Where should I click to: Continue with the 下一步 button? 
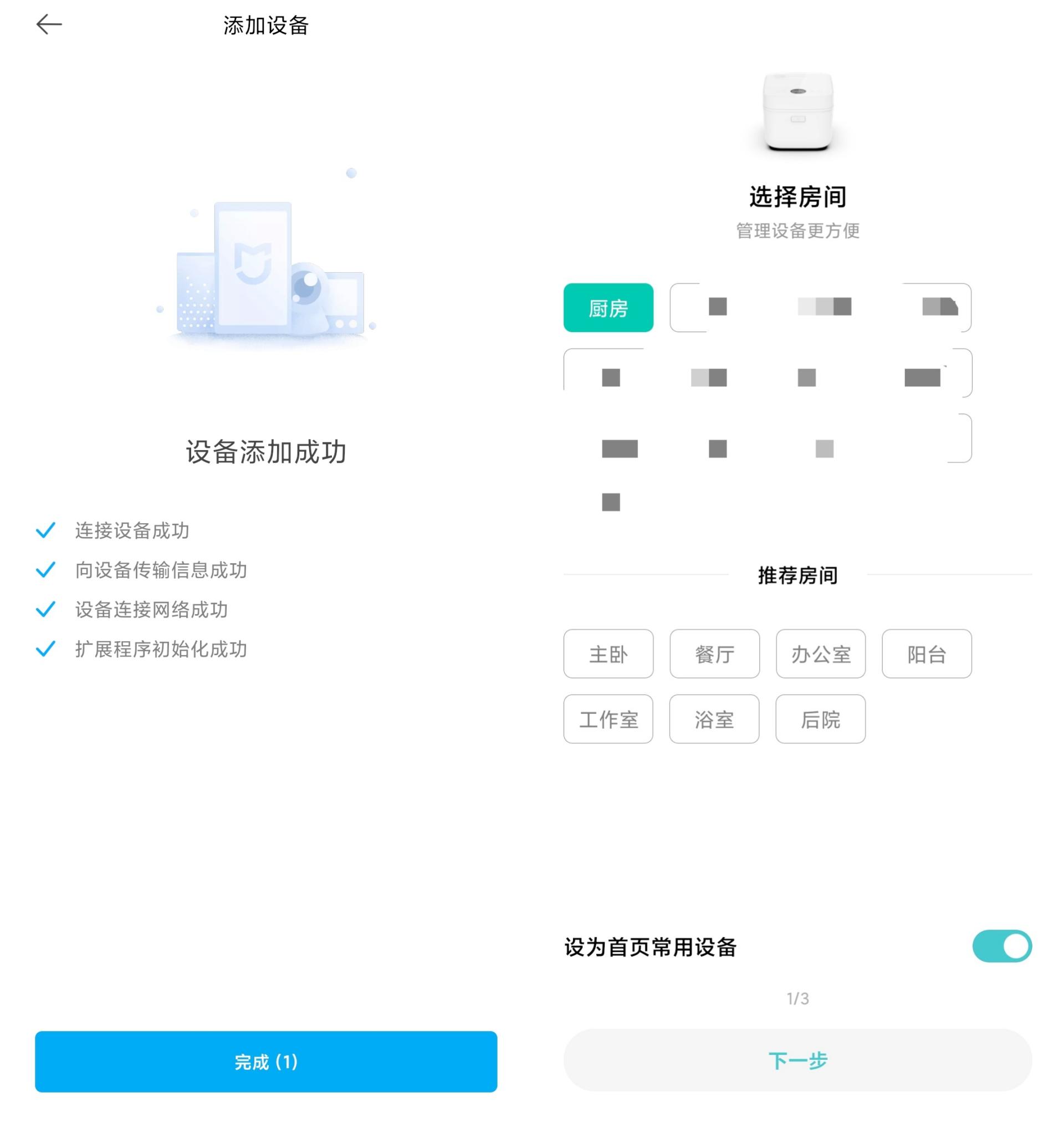(x=797, y=1060)
